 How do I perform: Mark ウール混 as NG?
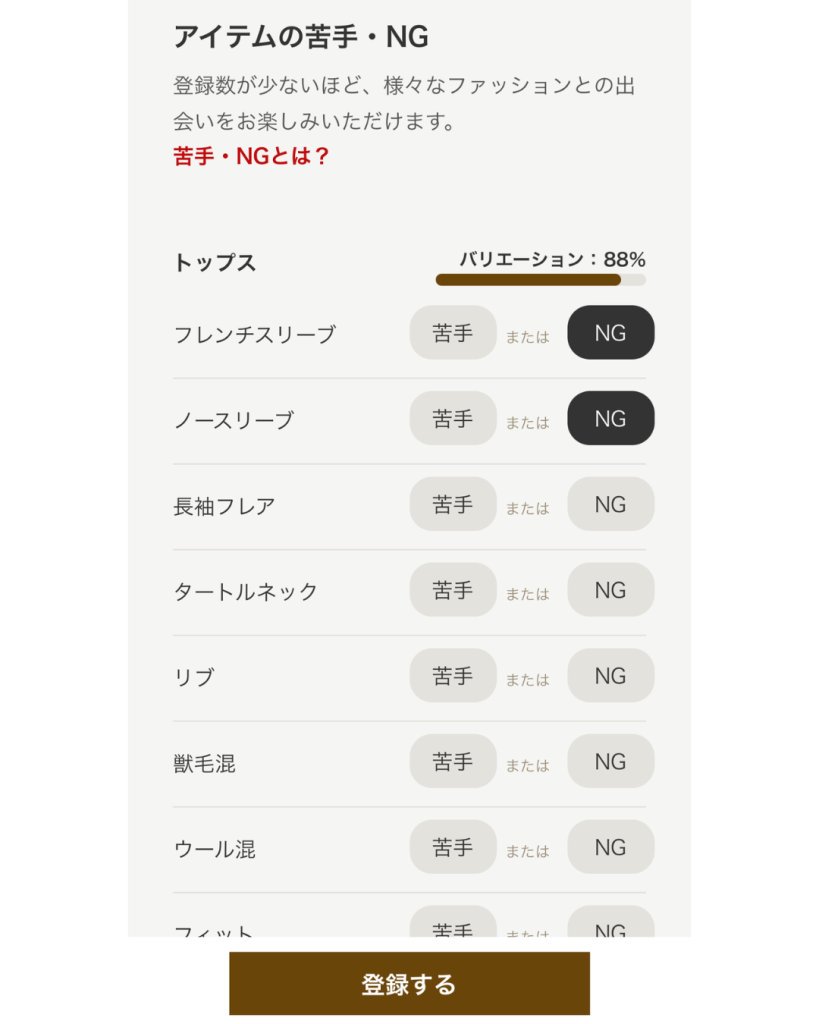610,848
